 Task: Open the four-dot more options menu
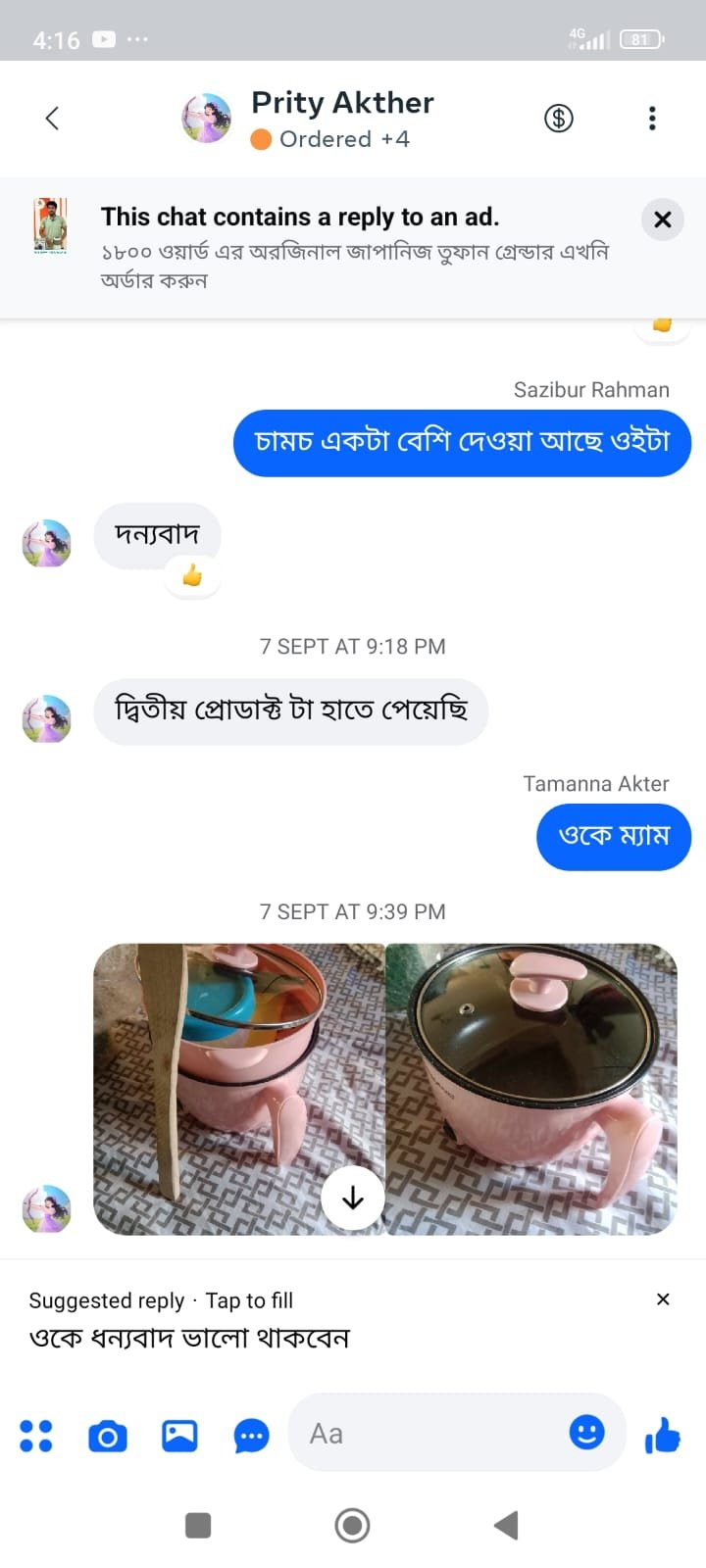click(x=36, y=1436)
